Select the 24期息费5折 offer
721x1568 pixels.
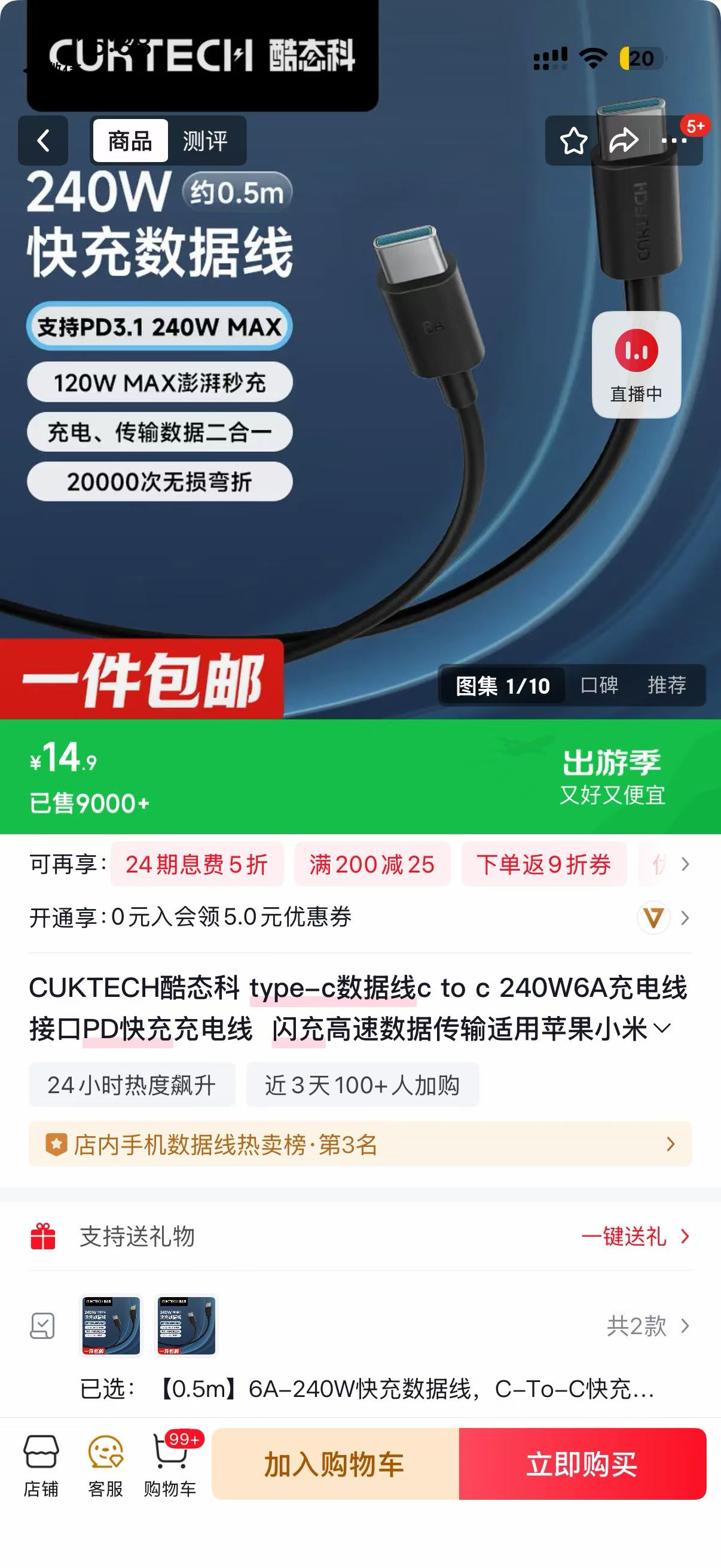pos(197,864)
